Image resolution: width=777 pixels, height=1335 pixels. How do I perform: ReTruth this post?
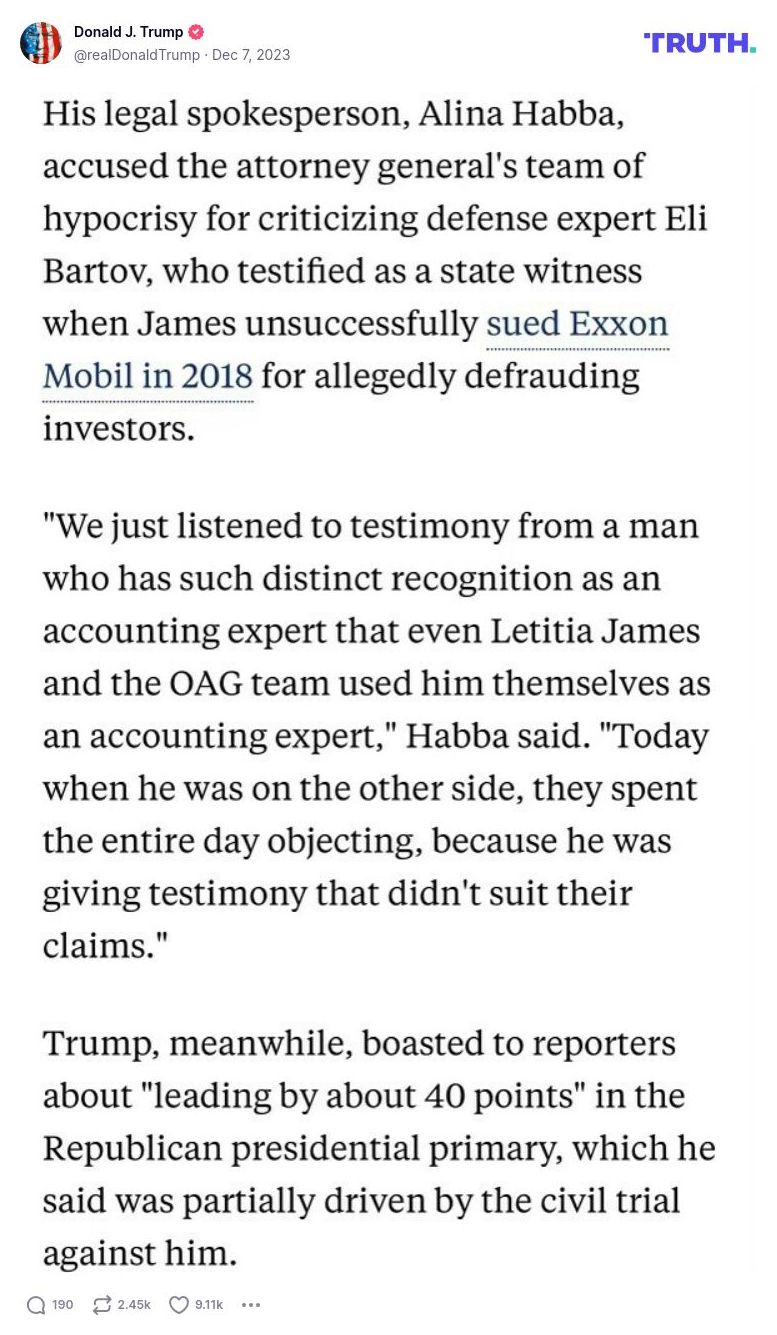[x=102, y=1305]
